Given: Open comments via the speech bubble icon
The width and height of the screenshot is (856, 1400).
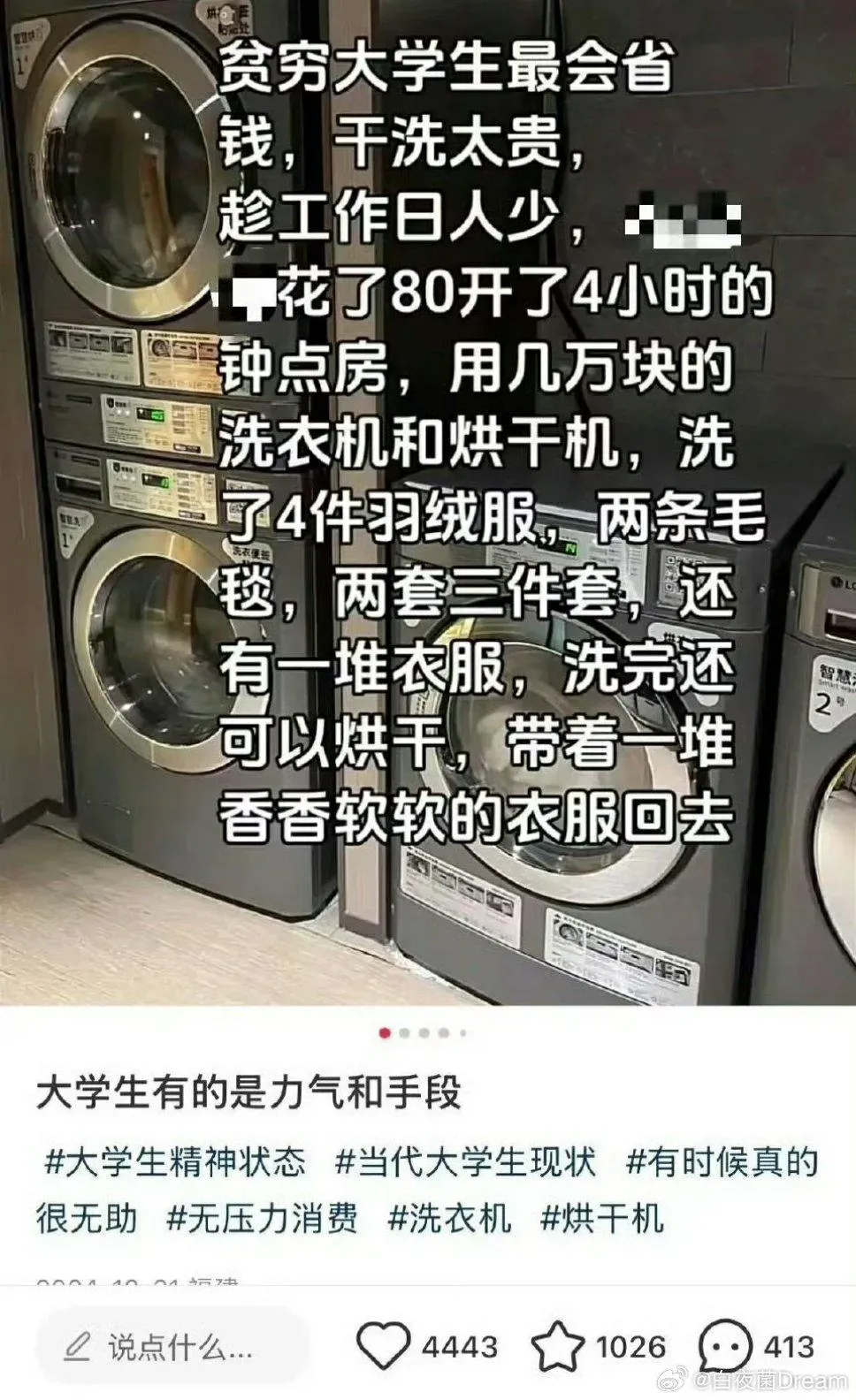Looking at the screenshot, I should pyautogui.click(x=724, y=1346).
